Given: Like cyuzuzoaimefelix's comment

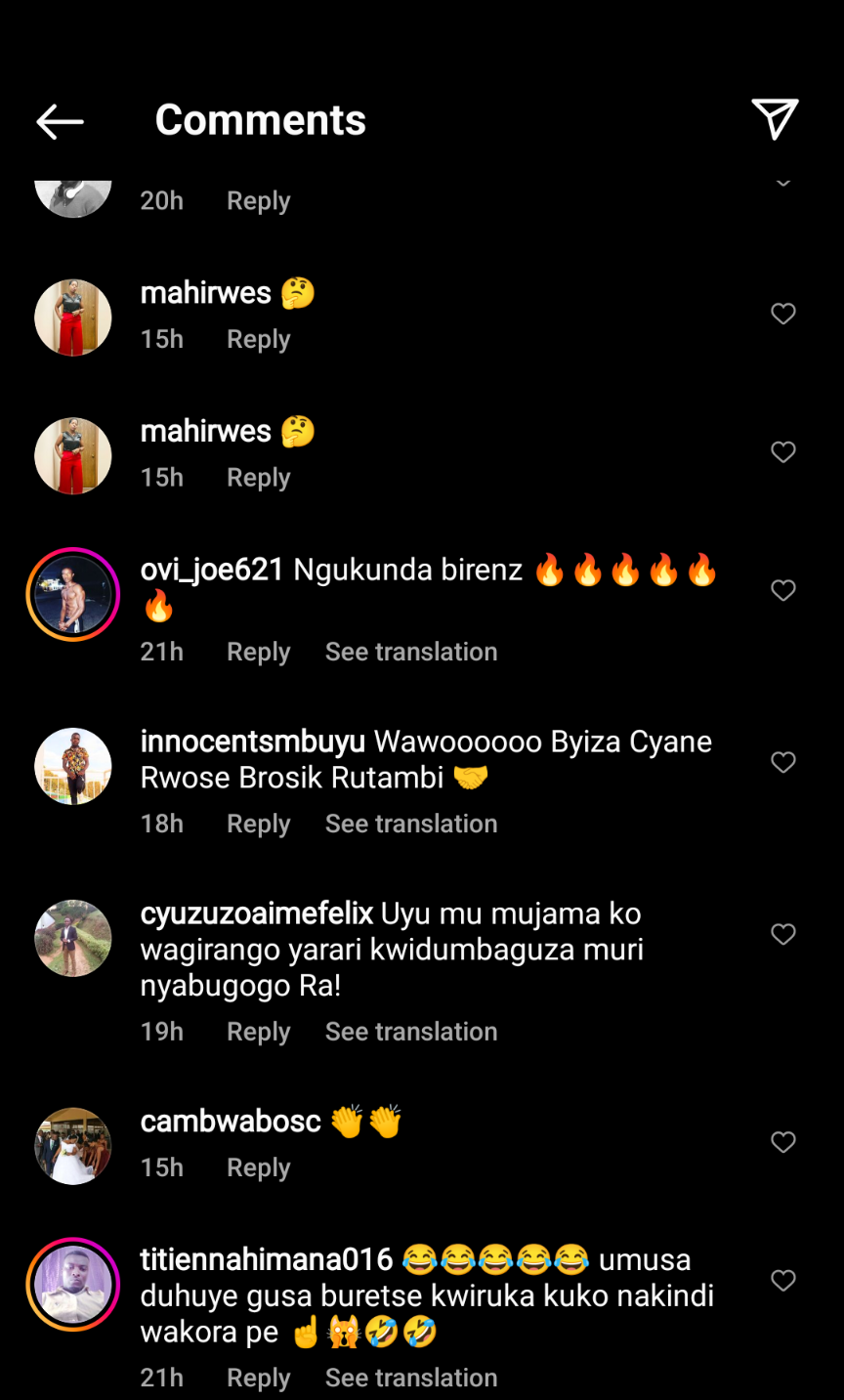Looking at the screenshot, I should point(783,934).
